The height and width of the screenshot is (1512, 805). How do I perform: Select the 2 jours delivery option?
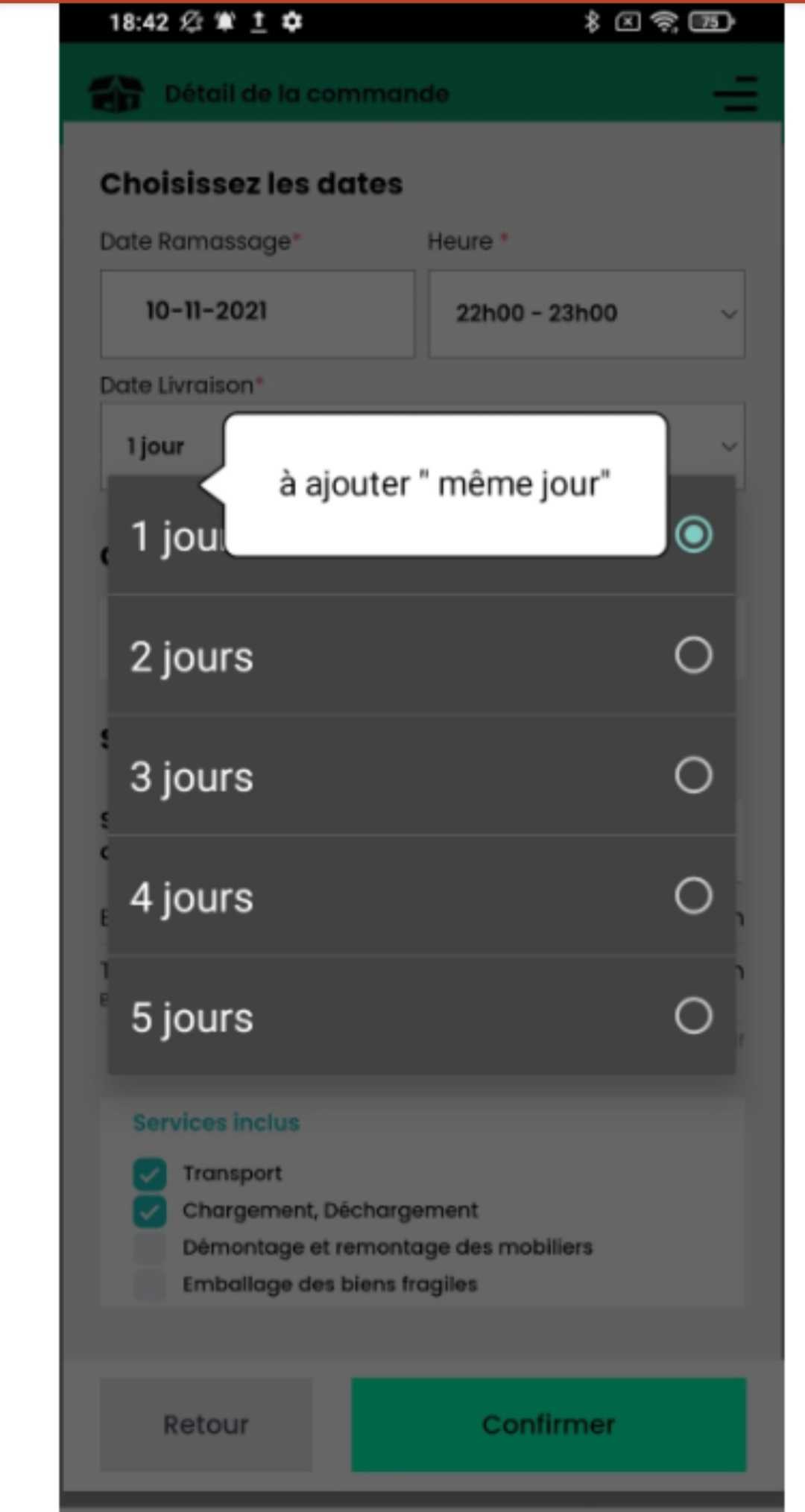[422, 656]
